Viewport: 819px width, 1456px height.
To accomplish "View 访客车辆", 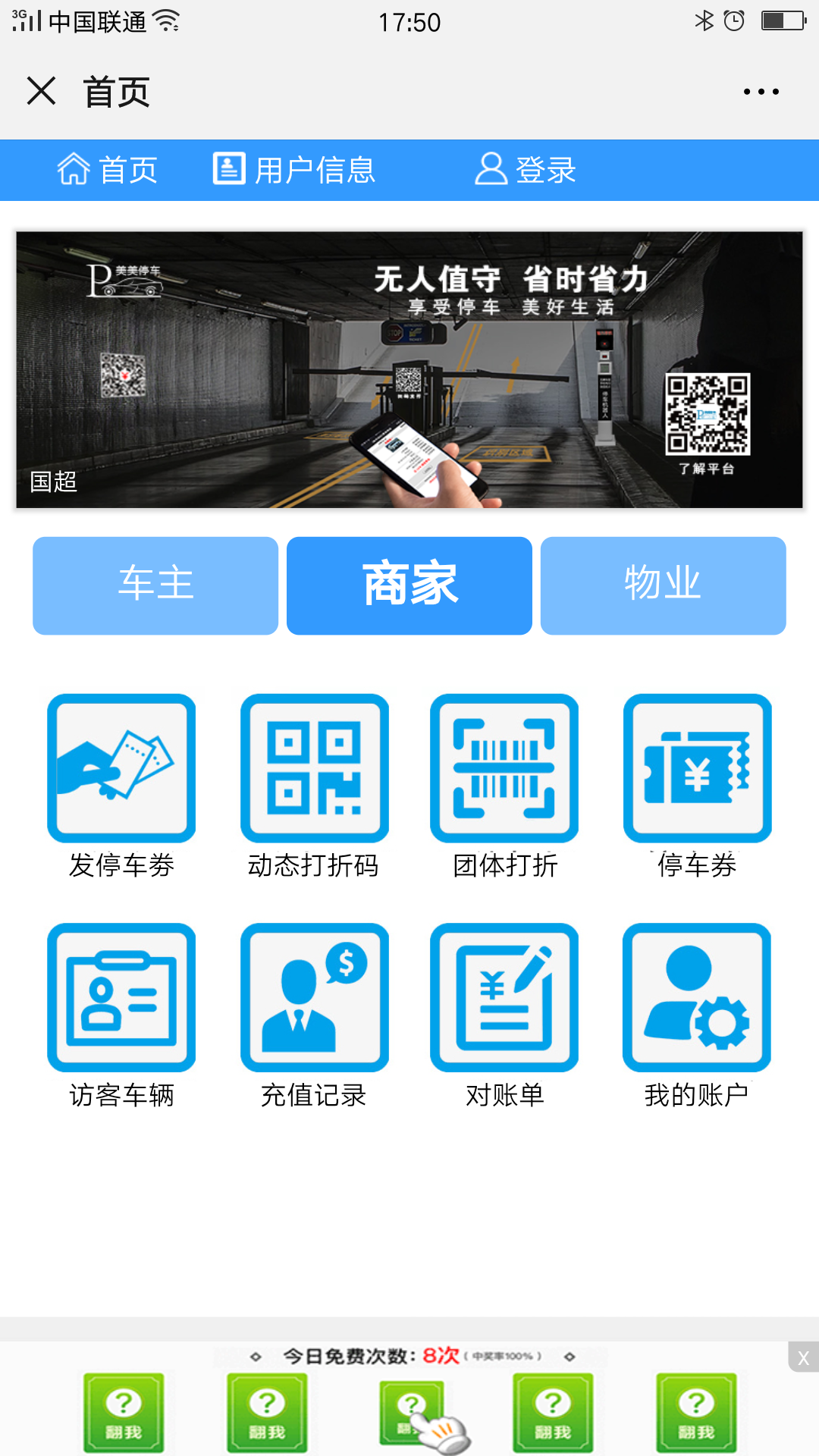I will click(121, 998).
